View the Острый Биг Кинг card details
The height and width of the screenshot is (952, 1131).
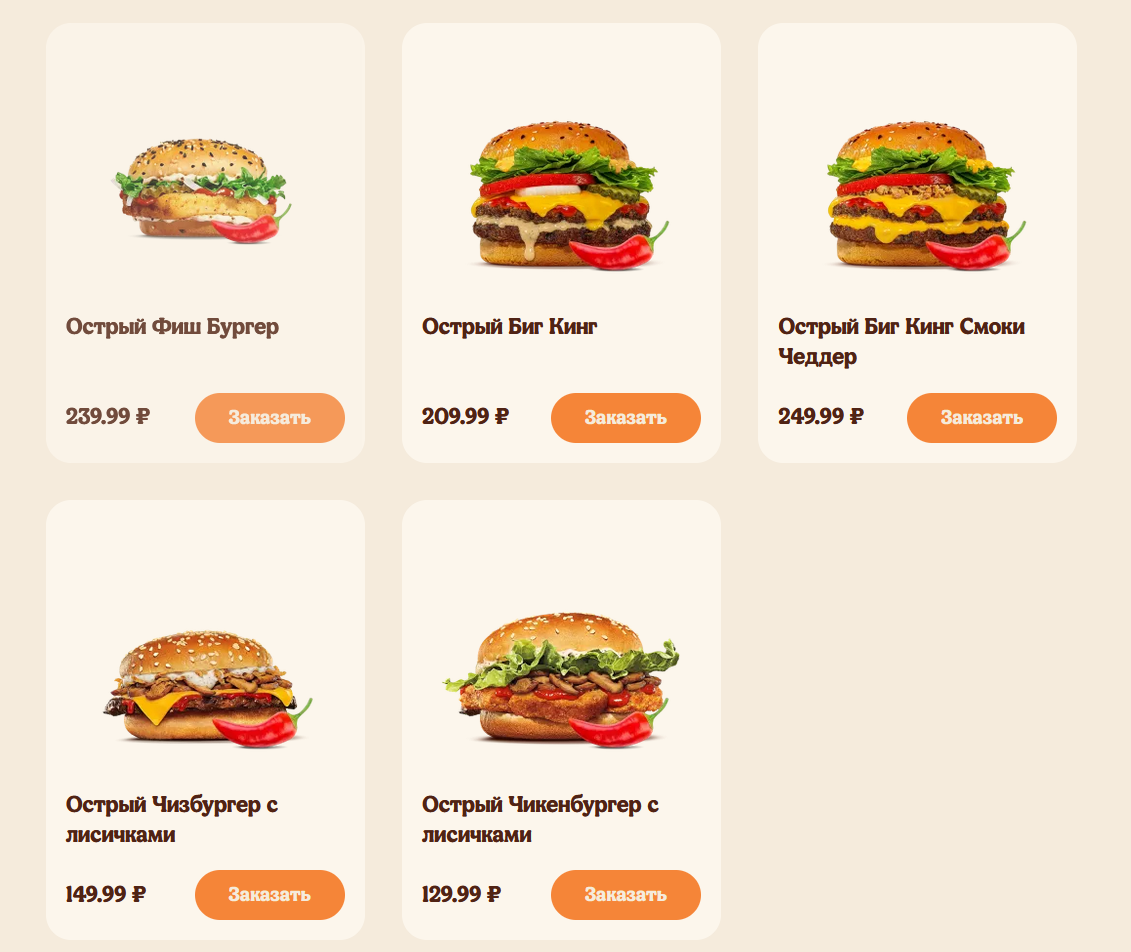560,195
